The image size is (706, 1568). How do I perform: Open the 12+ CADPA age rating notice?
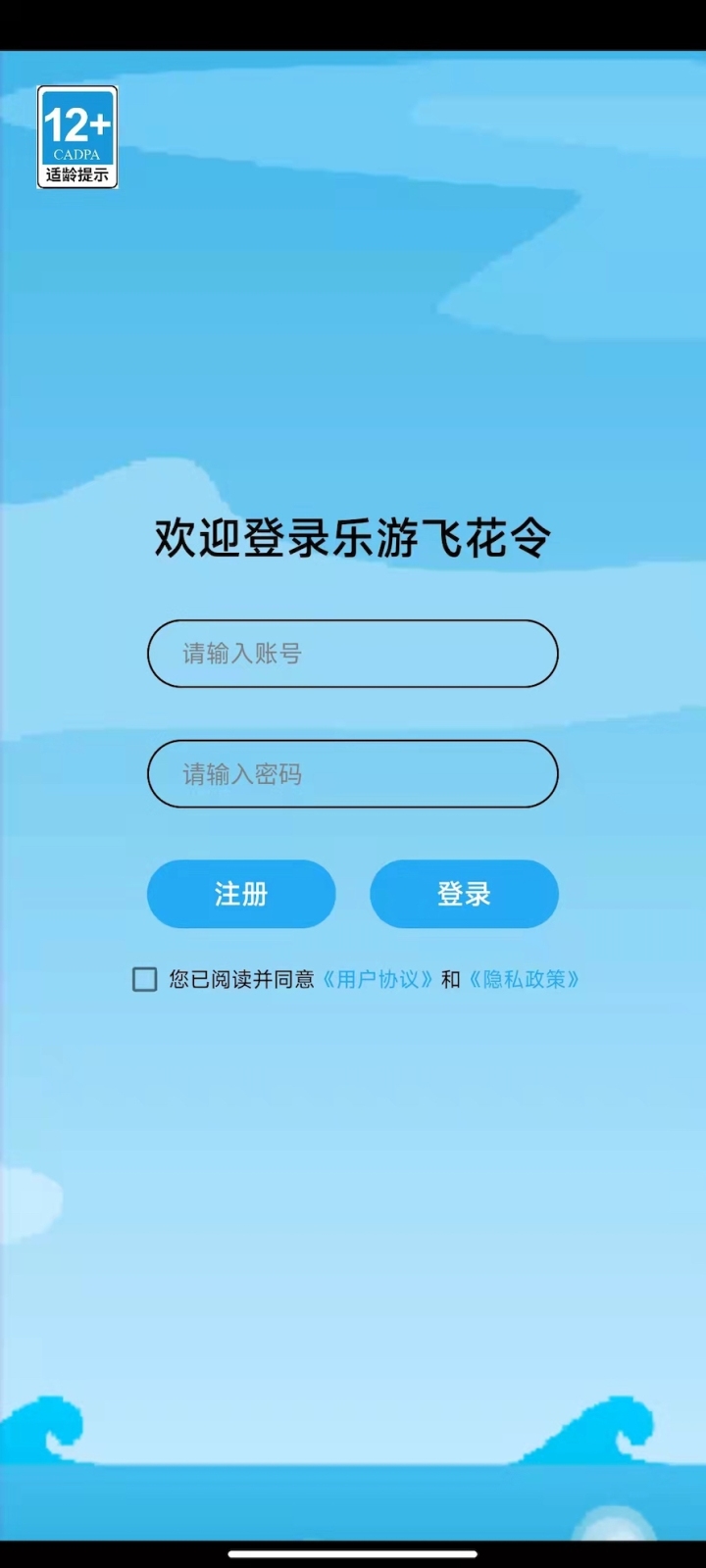(77, 137)
